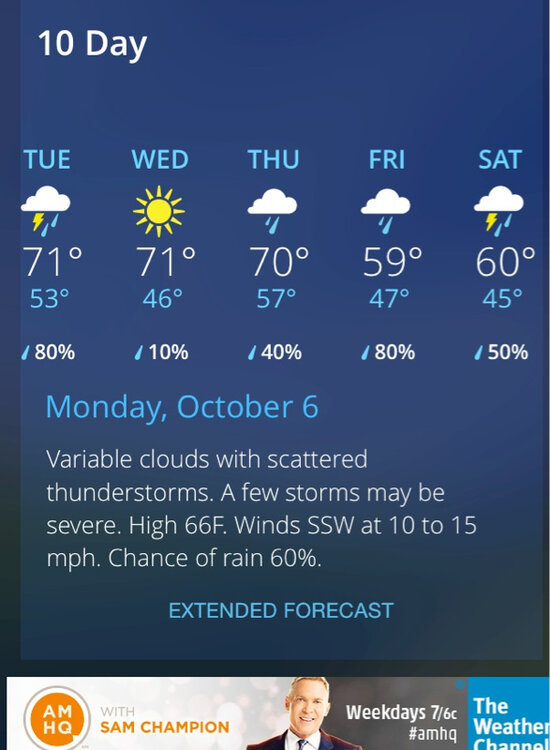Select the THU forecast column
This screenshot has width=550, height=750.
tap(274, 254)
